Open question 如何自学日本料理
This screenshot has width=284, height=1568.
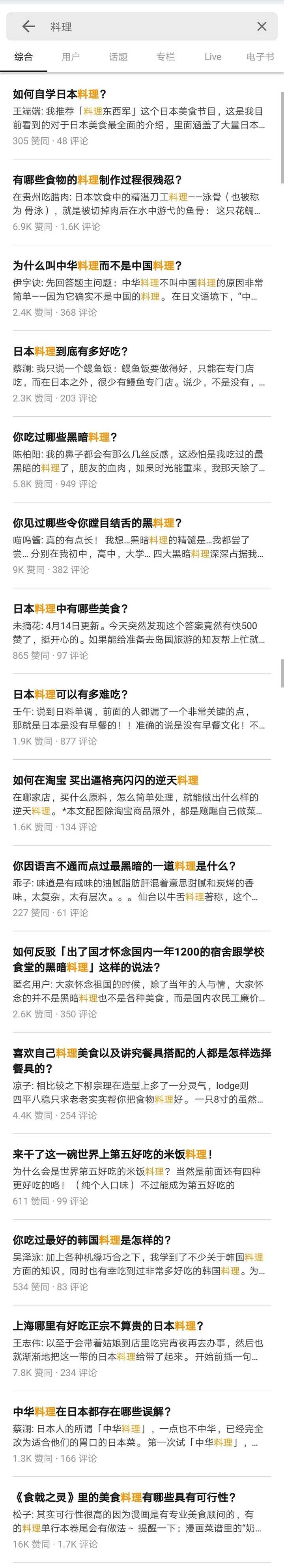click(60, 94)
